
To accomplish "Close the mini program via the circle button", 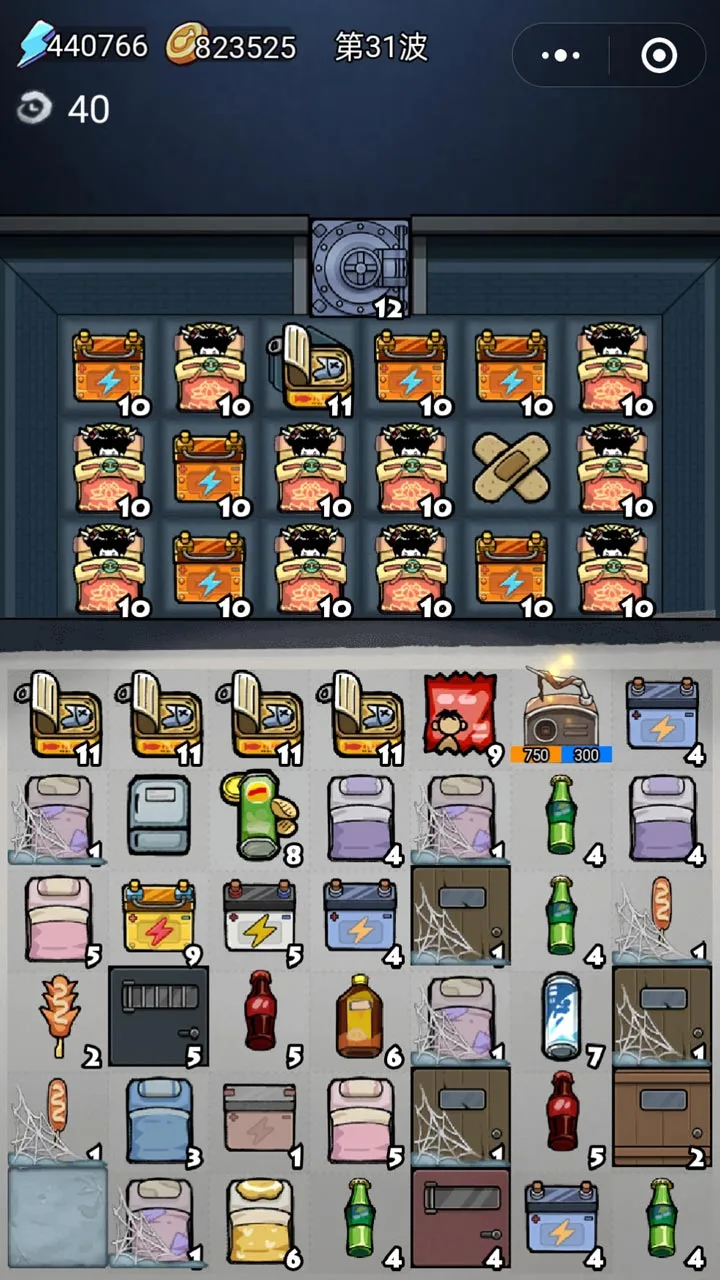I will pos(658,55).
